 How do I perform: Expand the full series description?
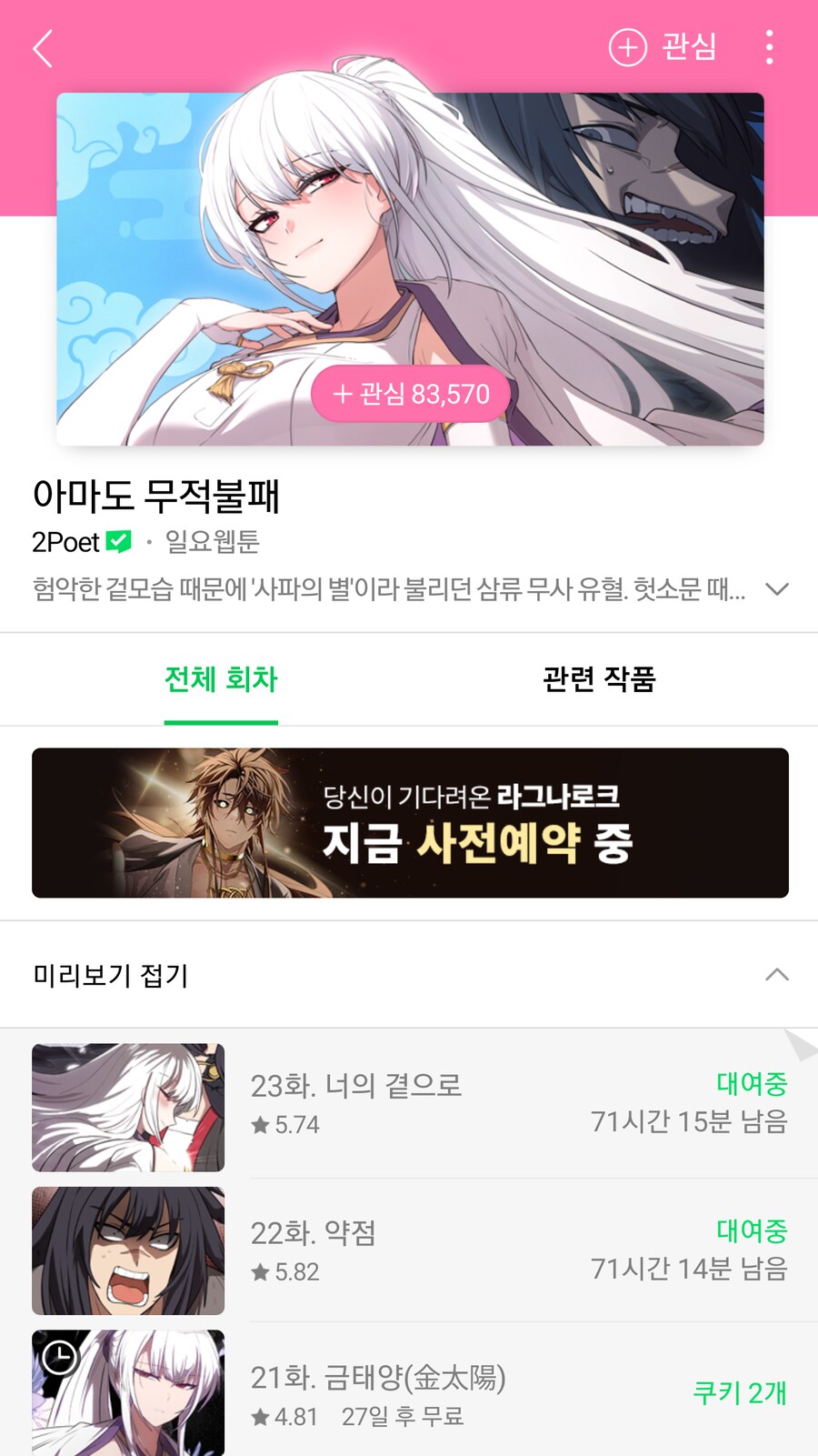point(776,589)
